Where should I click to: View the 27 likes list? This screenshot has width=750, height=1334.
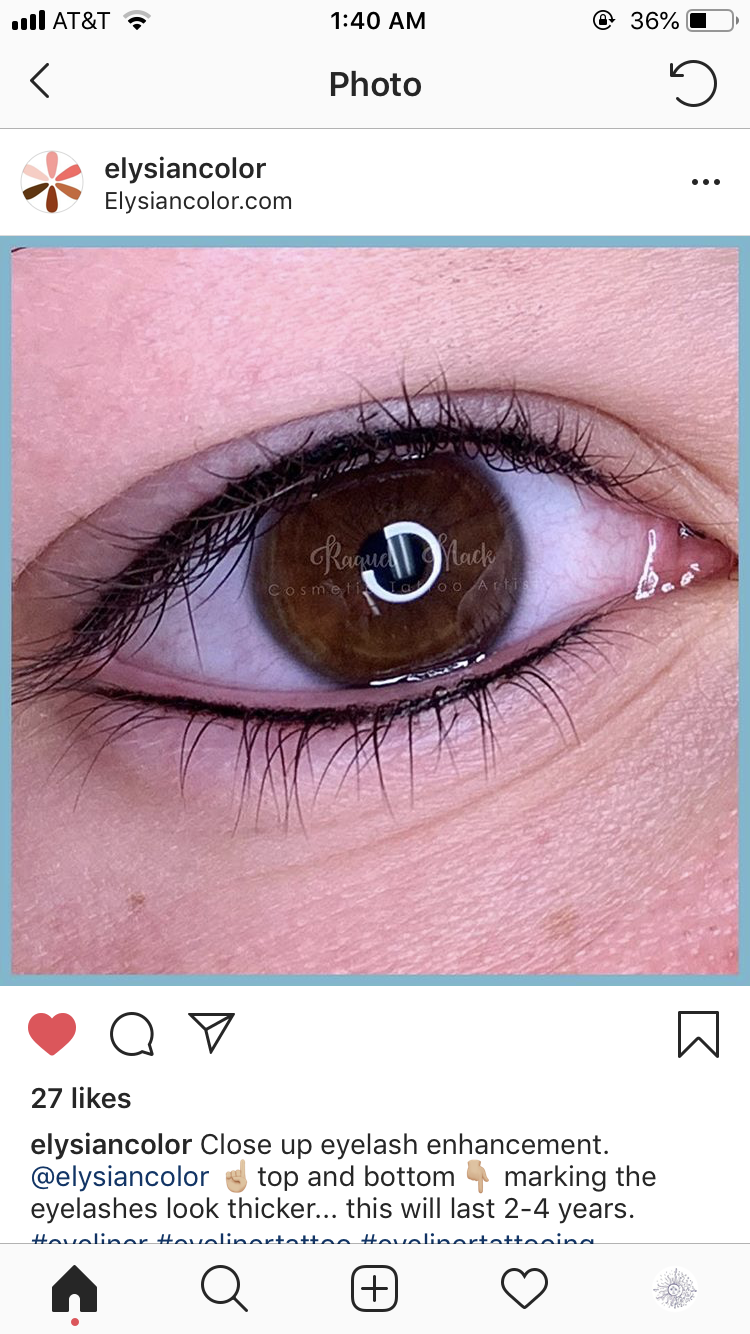(81, 1098)
